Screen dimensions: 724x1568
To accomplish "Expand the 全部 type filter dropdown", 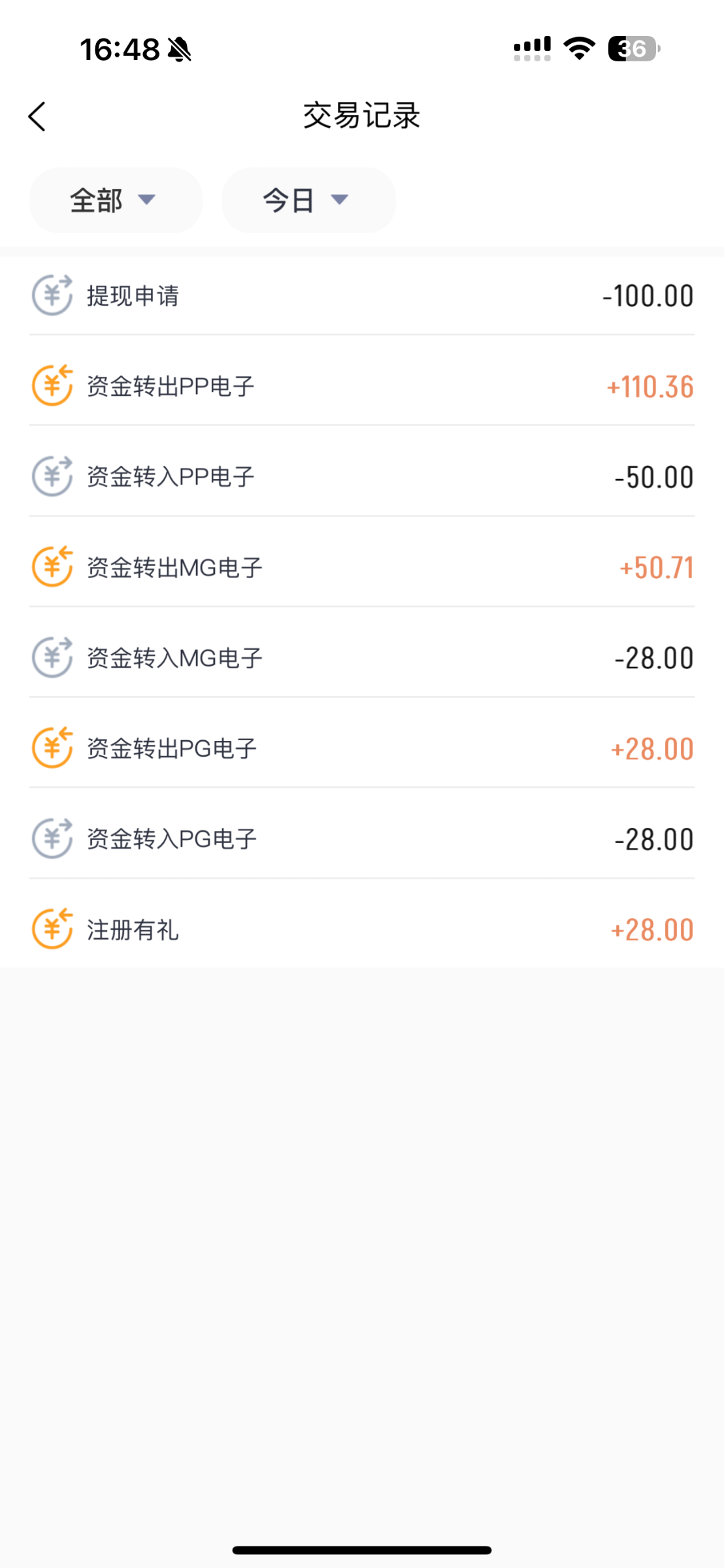I will click(x=116, y=200).
